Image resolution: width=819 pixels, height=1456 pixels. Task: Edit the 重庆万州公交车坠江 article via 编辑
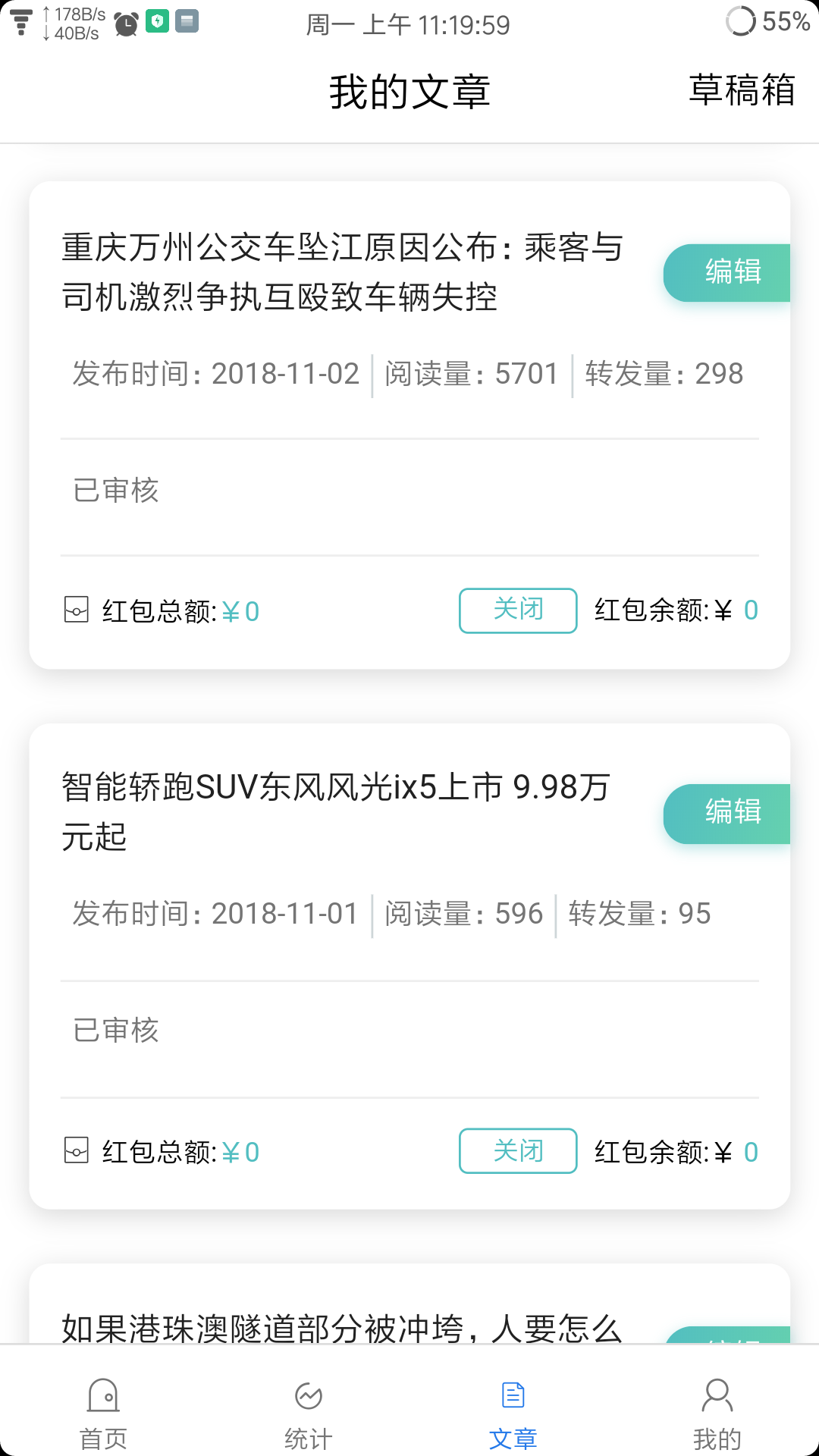tap(732, 273)
